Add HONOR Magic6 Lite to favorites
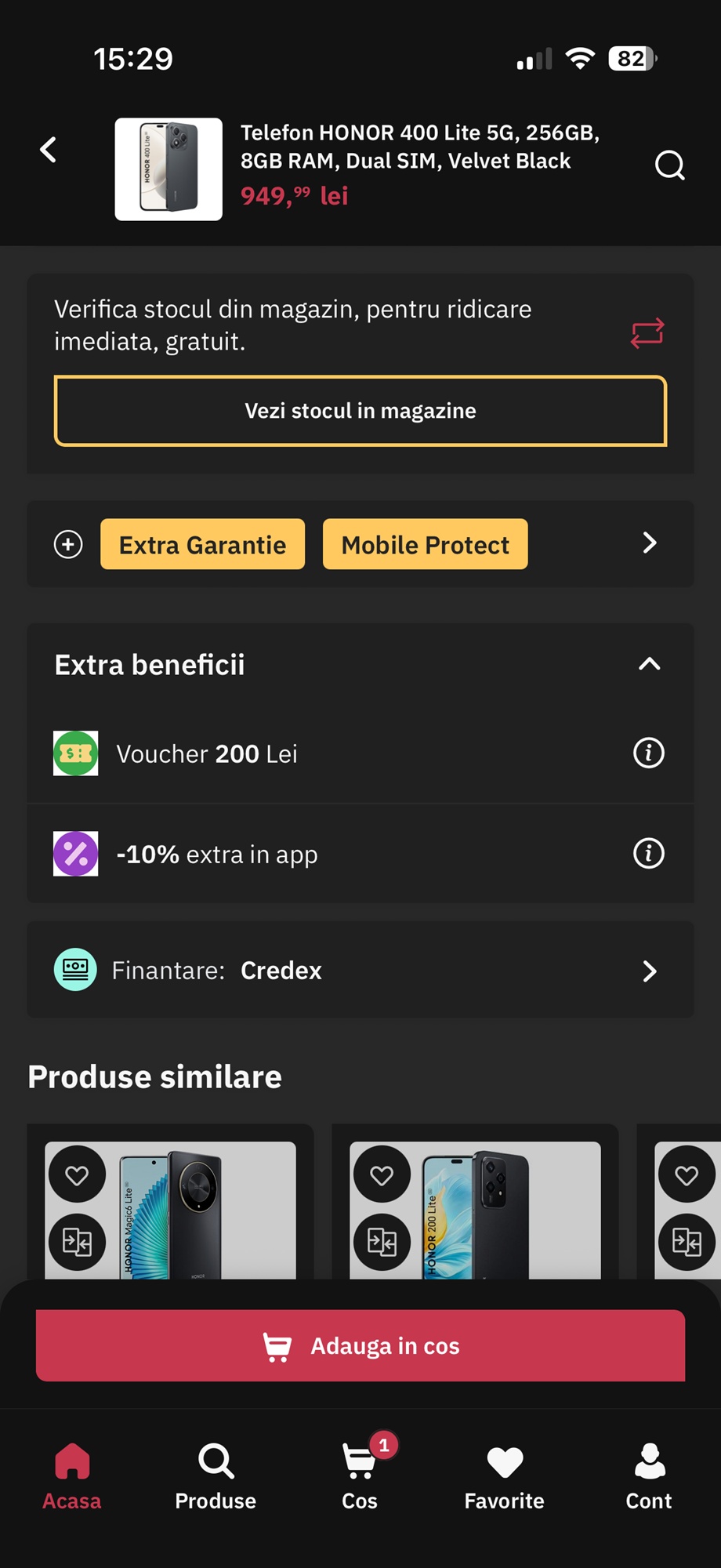The height and width of the screenshot is (1568, 721). pyautogui.click(x=77, y=1174)
